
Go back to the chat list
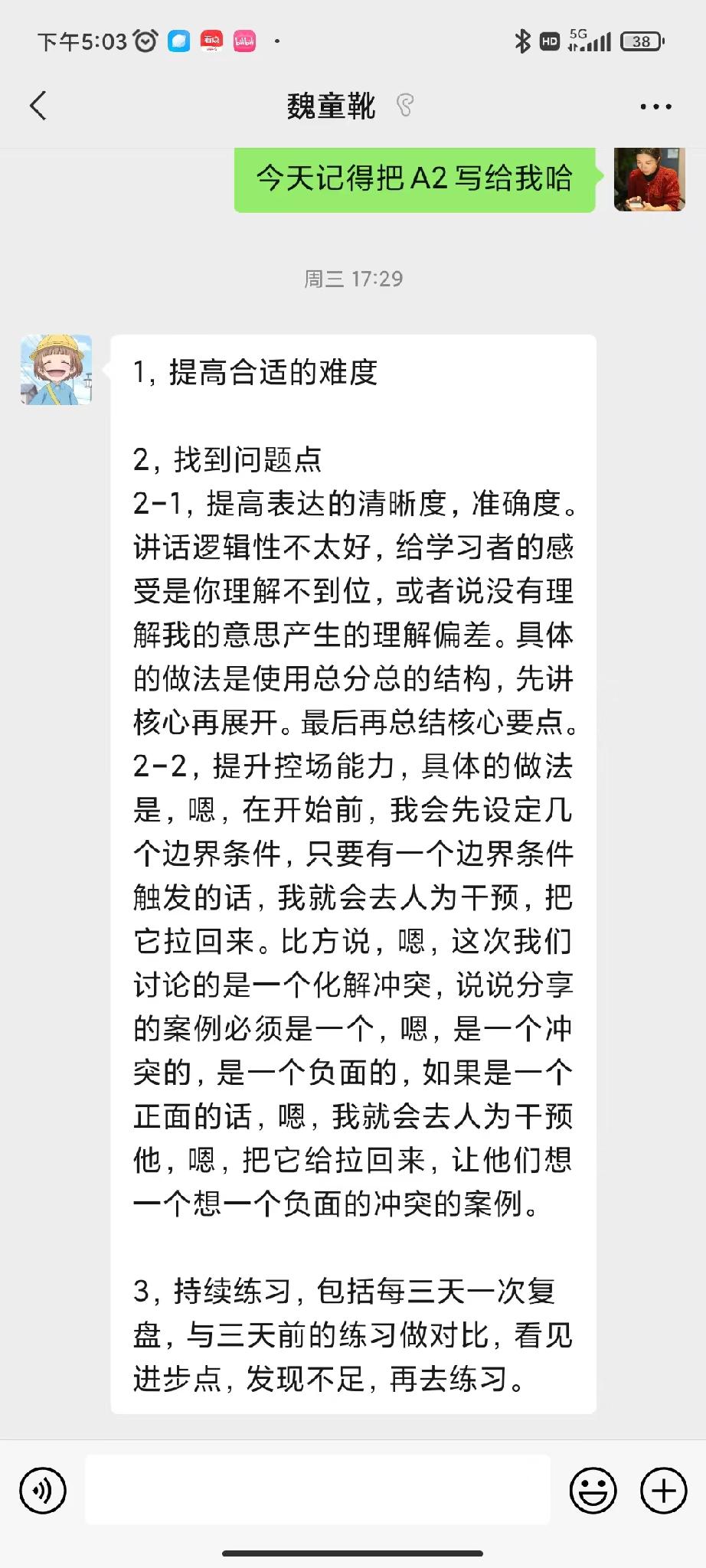[38, 106]
